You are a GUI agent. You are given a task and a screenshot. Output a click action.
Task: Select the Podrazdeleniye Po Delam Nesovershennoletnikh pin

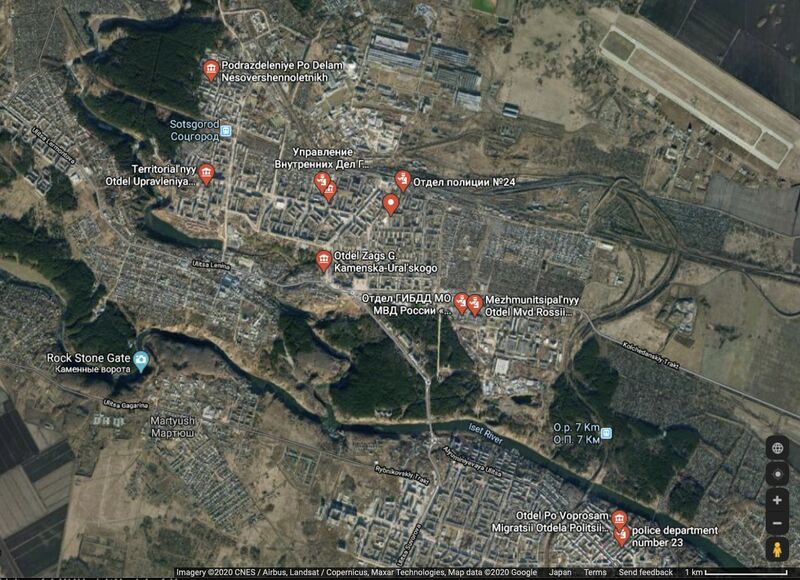point(211,69)
